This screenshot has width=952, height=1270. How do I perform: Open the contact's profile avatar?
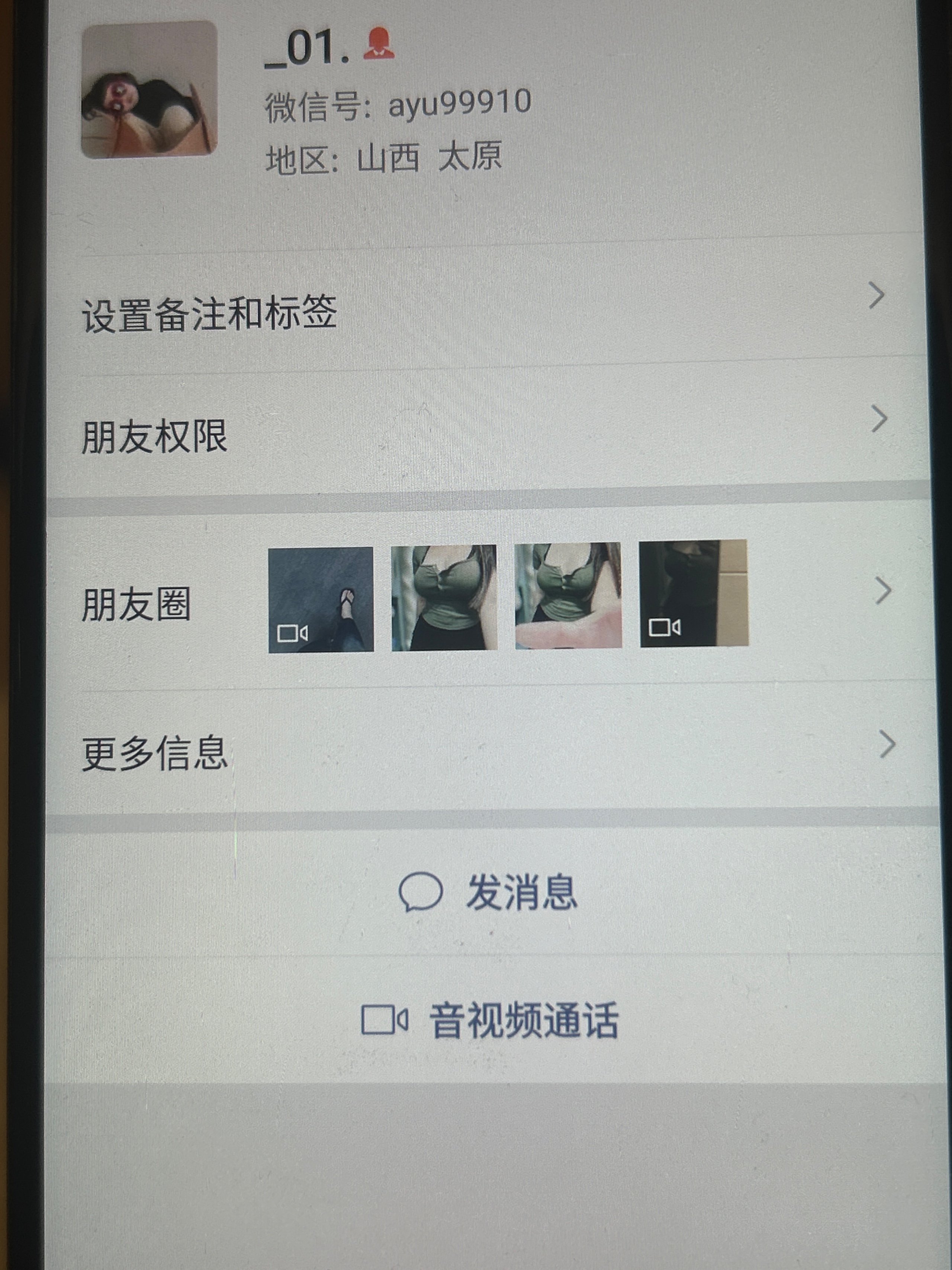point(149,90)
